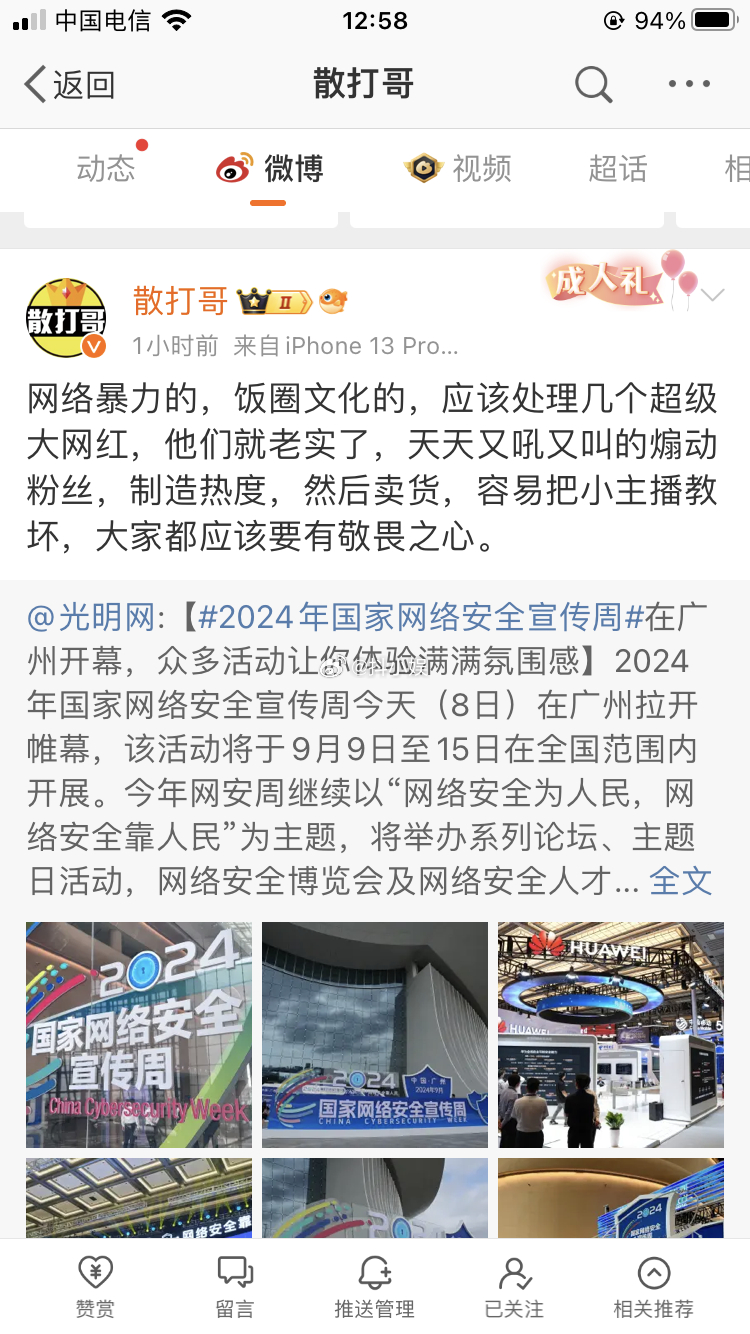
Task: Open 推送管理 notification management
Action: 374,1283
